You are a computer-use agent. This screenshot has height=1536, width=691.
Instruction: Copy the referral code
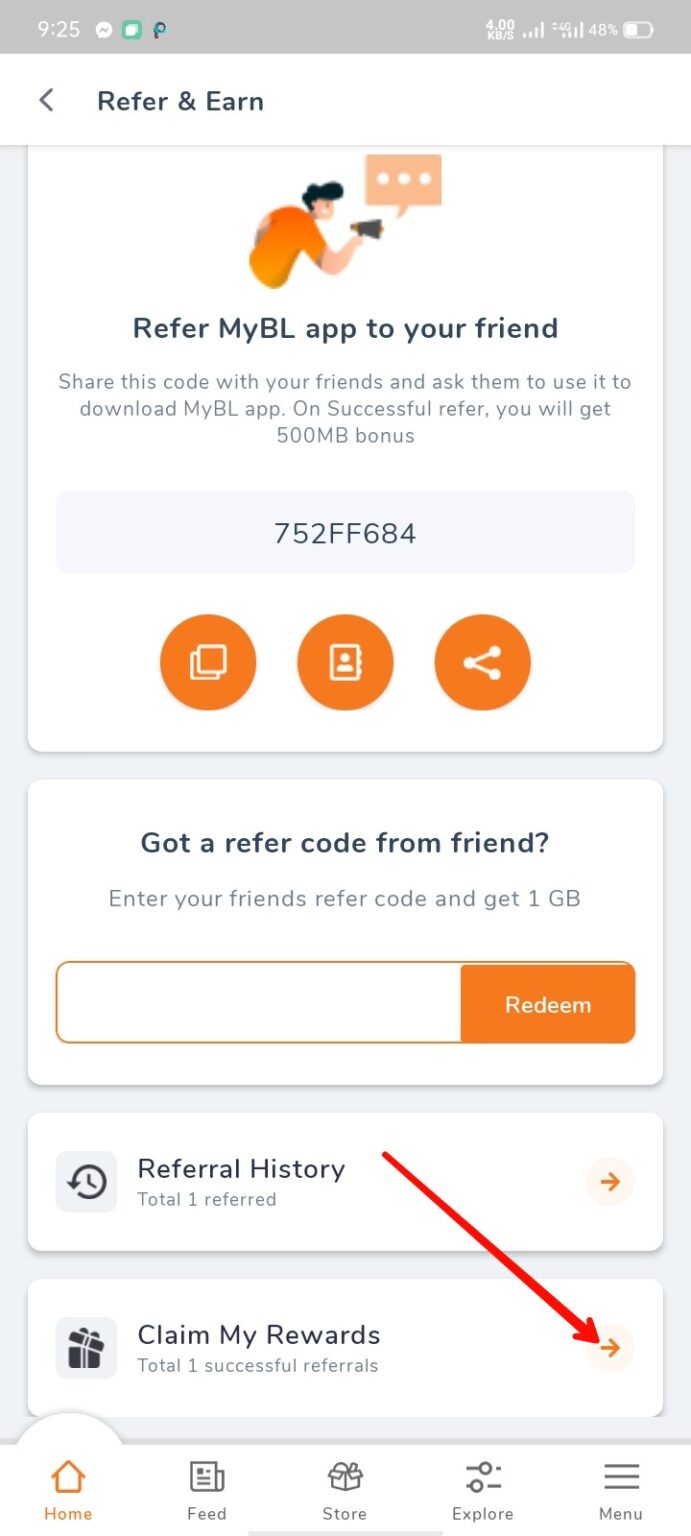[208, 663]
